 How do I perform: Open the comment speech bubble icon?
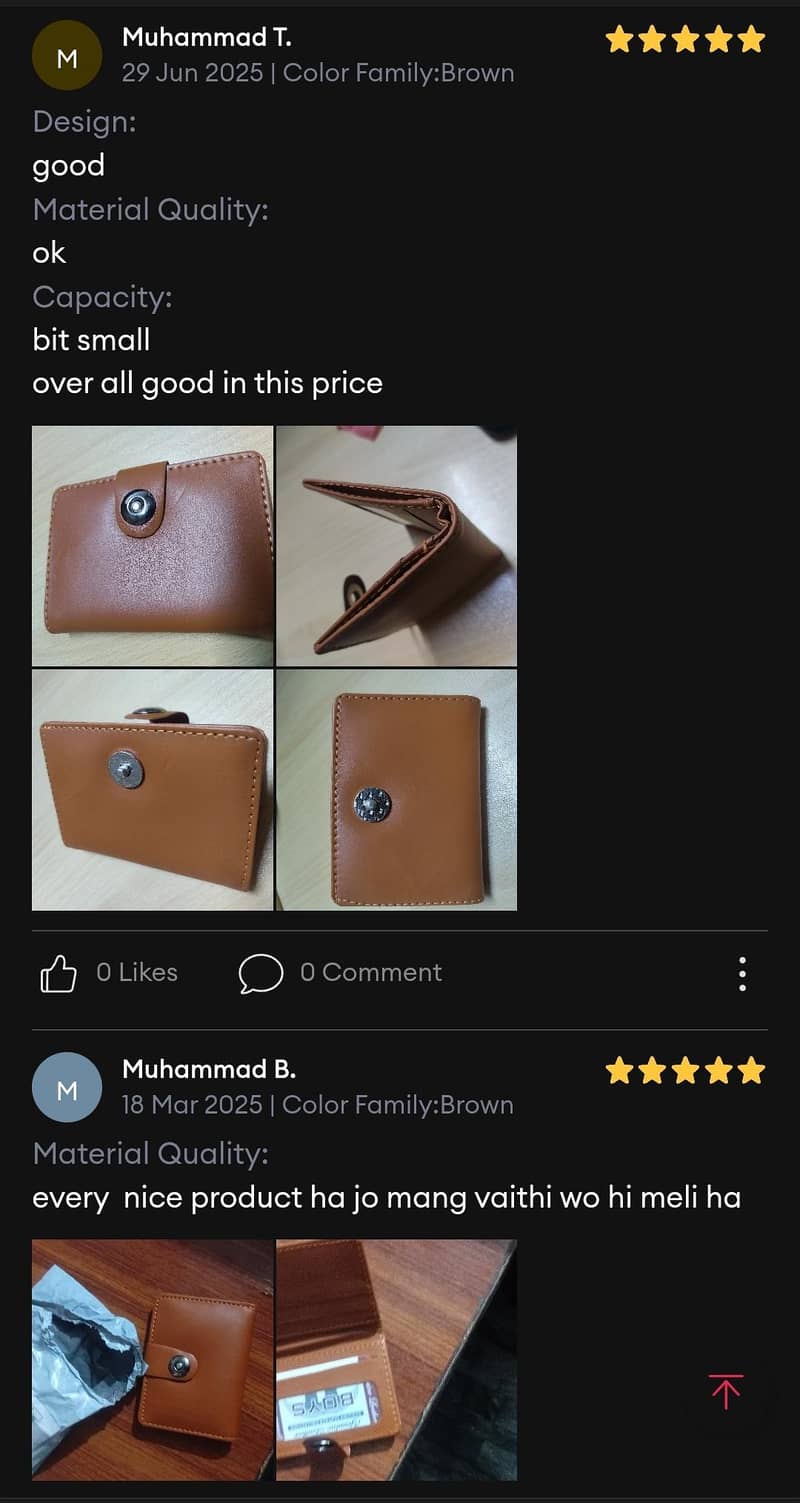coord(260,972)
